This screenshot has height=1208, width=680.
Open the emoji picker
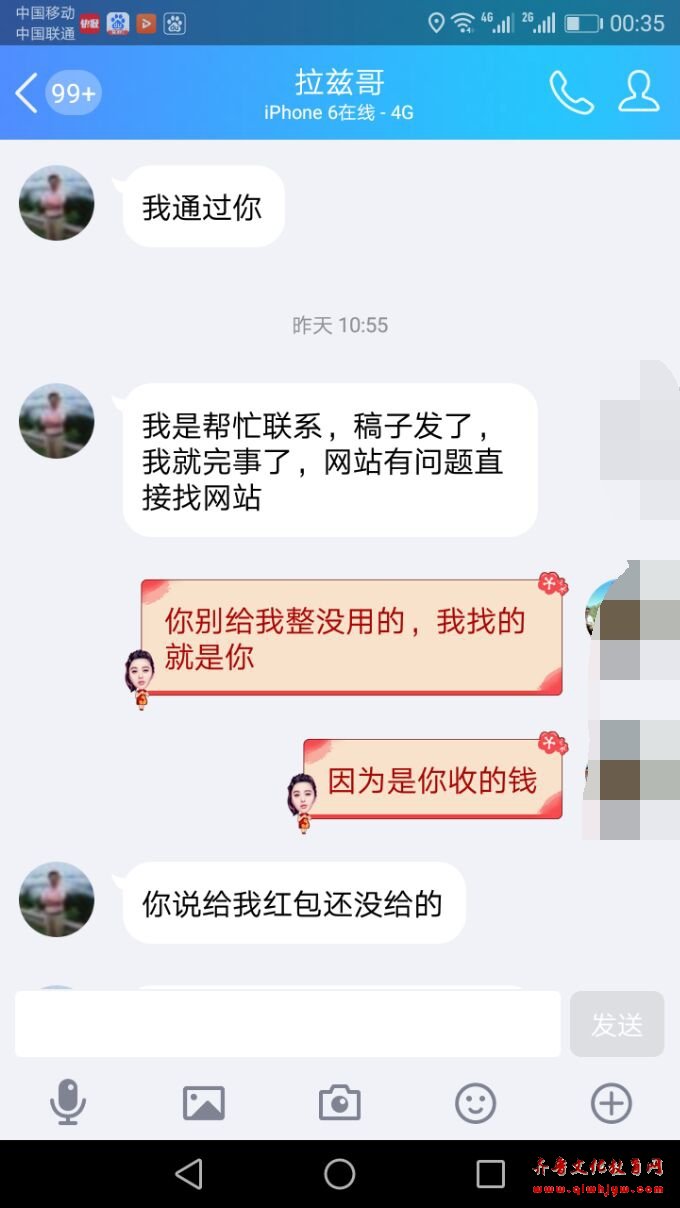(475, 1103)
